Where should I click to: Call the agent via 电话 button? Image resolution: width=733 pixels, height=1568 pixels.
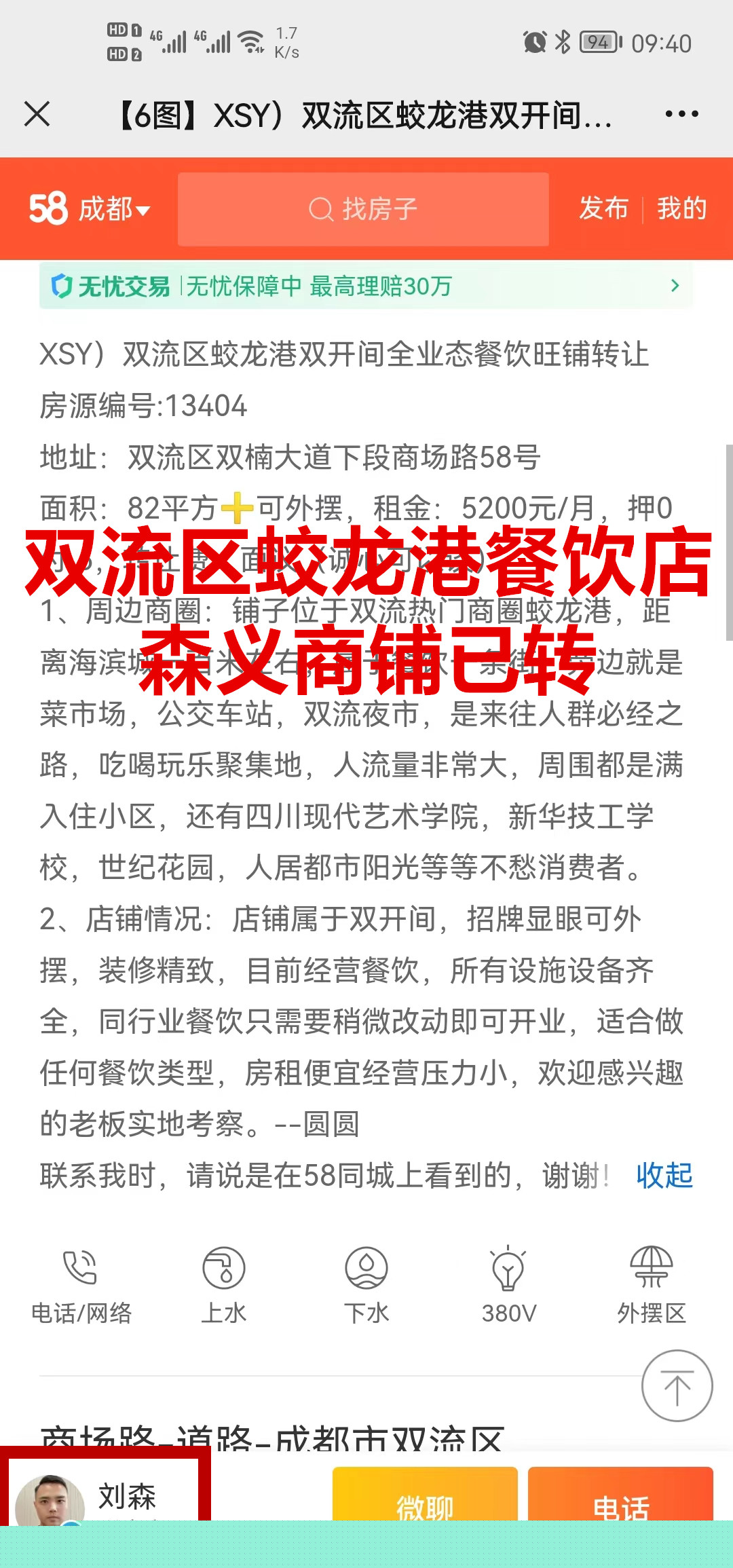coord(620,1499)
